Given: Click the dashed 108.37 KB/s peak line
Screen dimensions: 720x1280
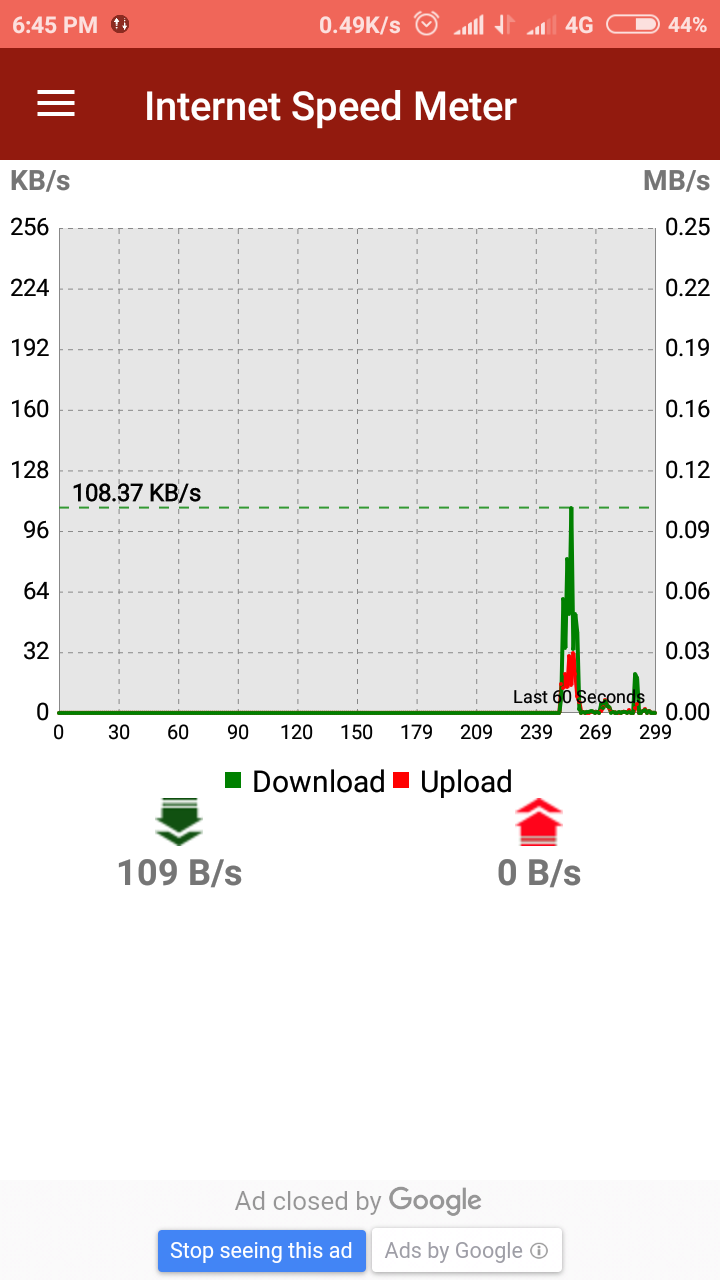Looking at the screenshot, I should [x=300, y=508].
